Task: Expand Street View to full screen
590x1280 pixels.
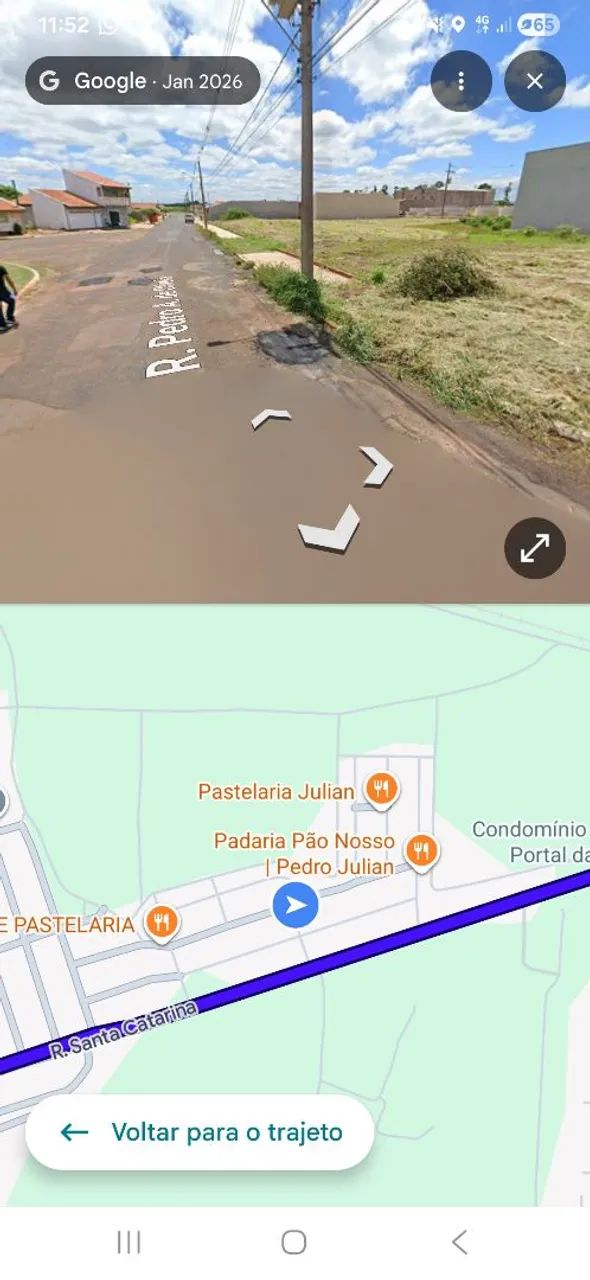Action: [x=535, y=548]
